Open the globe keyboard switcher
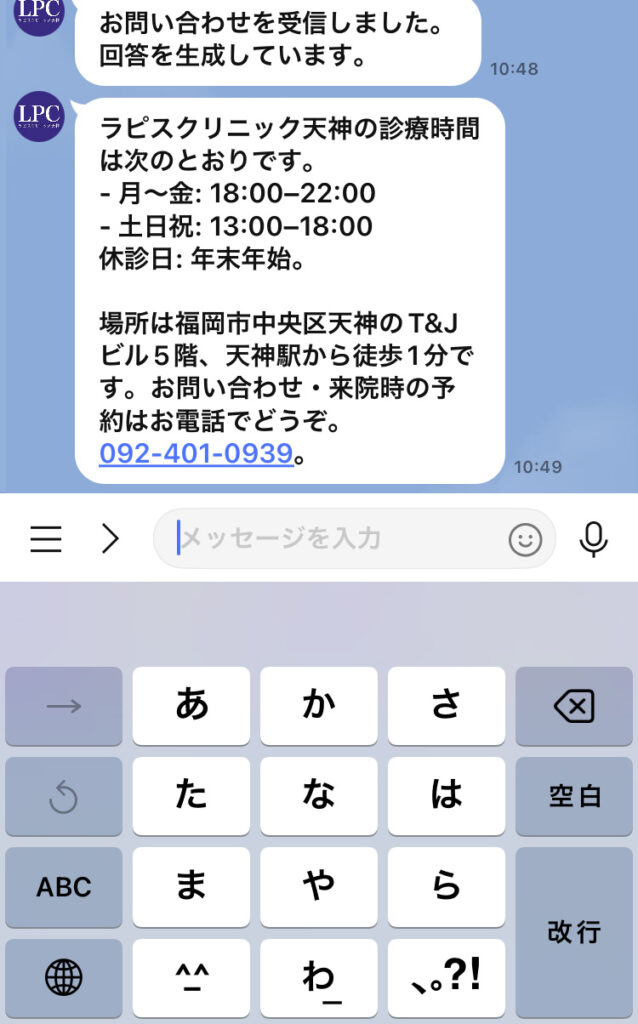The image size is (638, 1024). coord(63,974)
